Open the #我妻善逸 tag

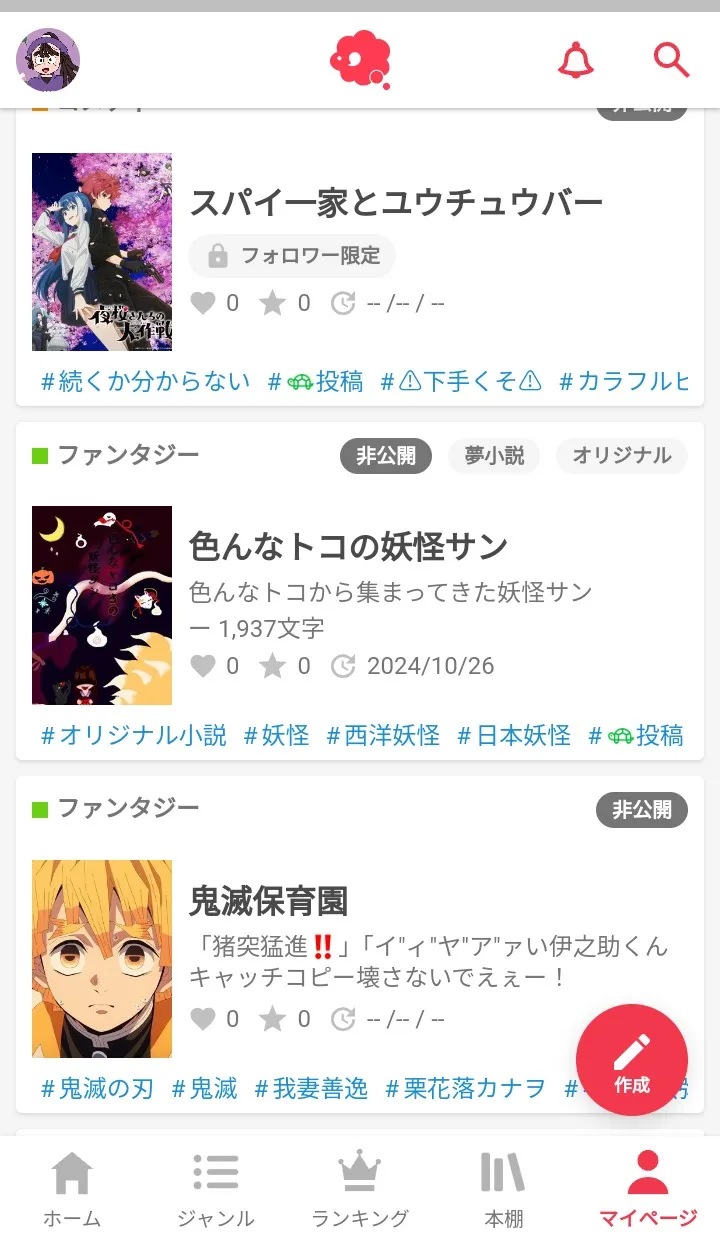coord(312,1088)
